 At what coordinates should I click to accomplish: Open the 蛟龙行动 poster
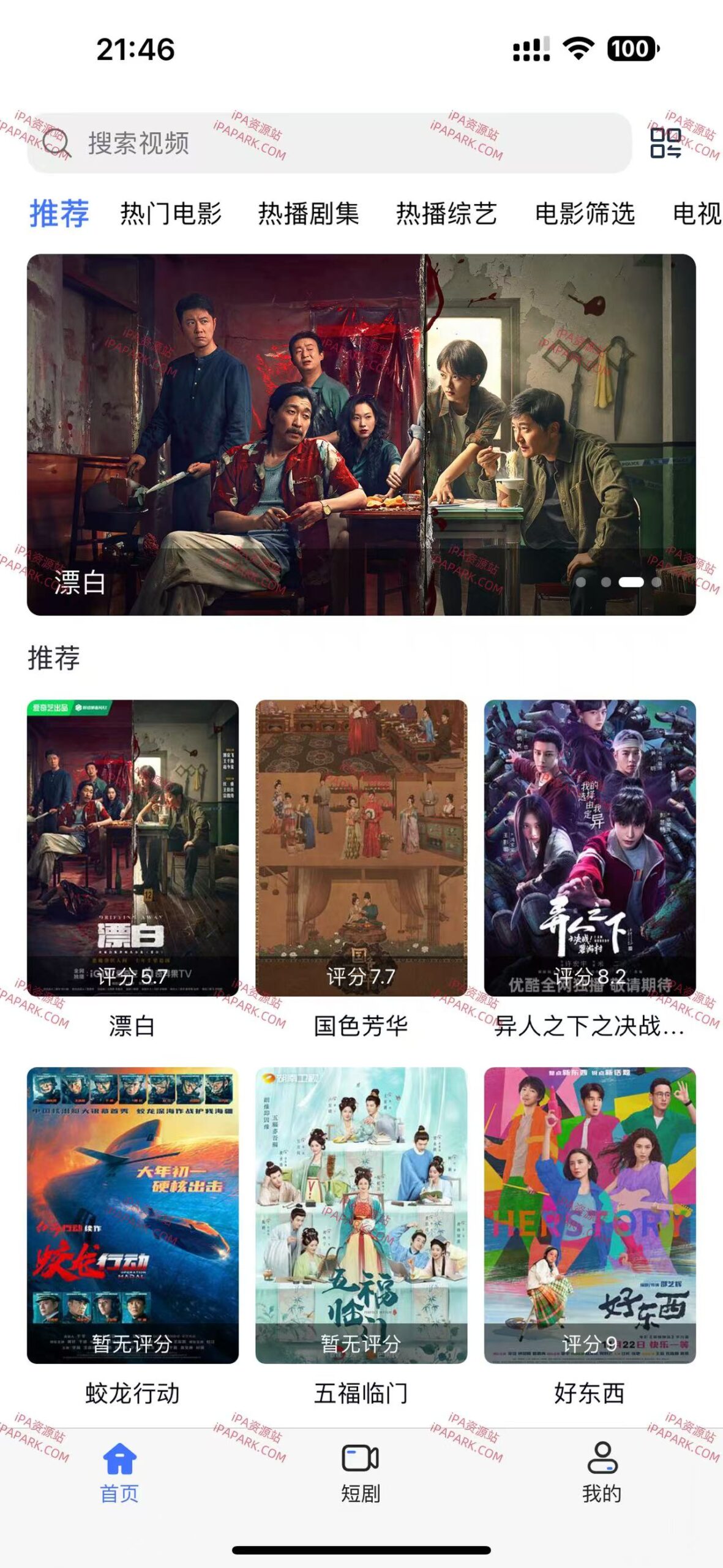point(133,1219)
